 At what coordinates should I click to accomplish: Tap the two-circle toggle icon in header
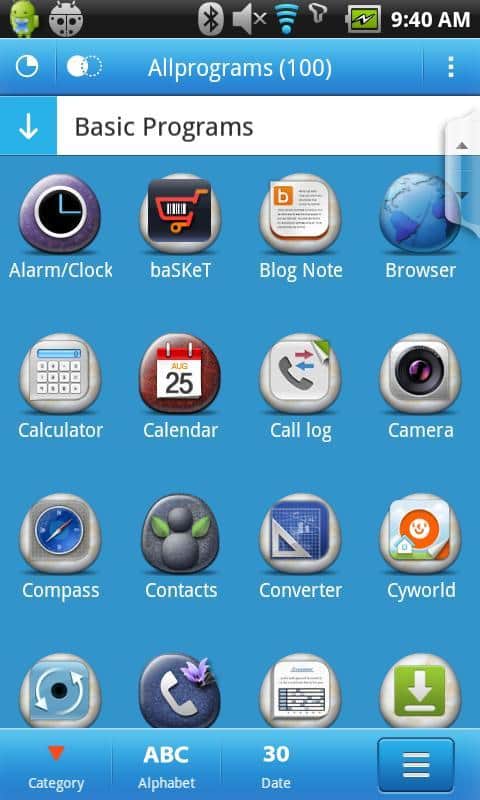point(84,66)
